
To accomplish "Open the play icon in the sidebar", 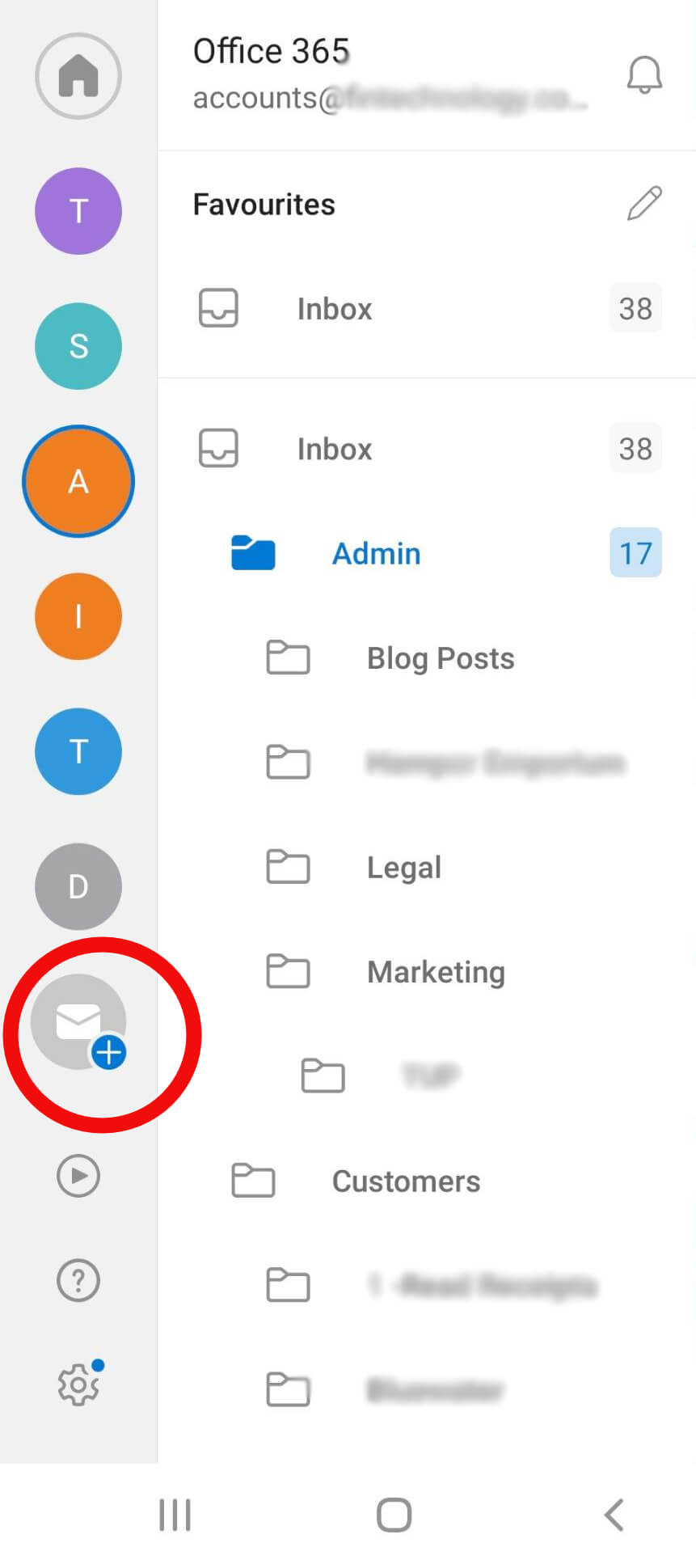I will (78, 1175).
